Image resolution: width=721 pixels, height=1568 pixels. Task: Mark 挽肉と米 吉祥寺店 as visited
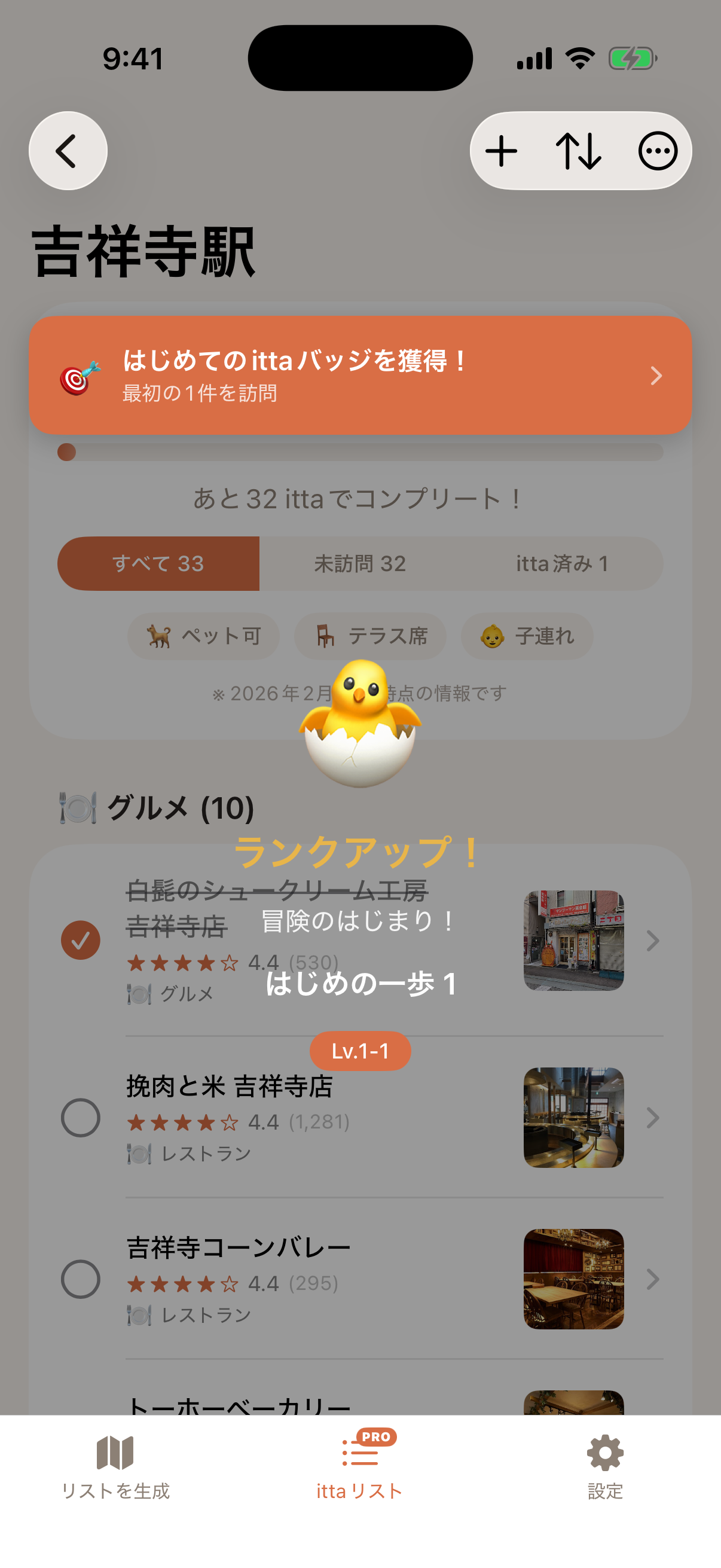coord(81,1118)
